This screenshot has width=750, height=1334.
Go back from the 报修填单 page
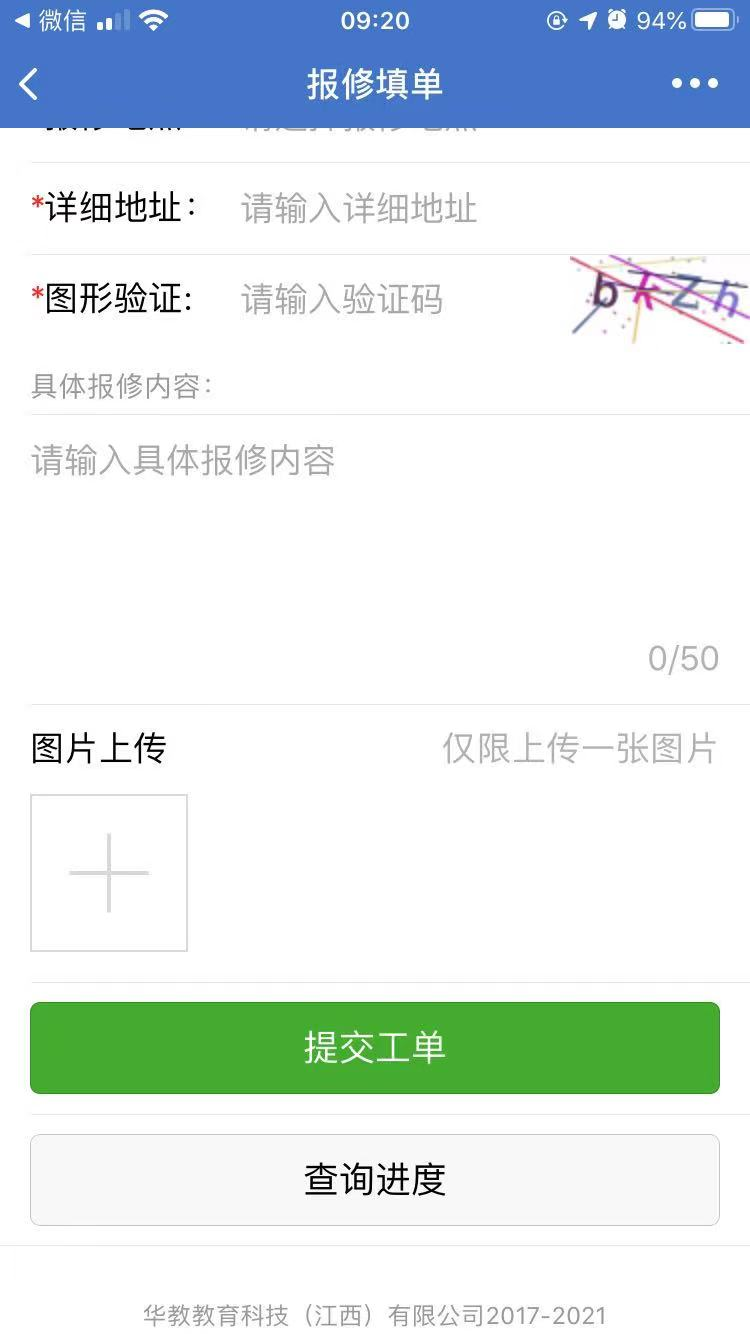(29, 84)
